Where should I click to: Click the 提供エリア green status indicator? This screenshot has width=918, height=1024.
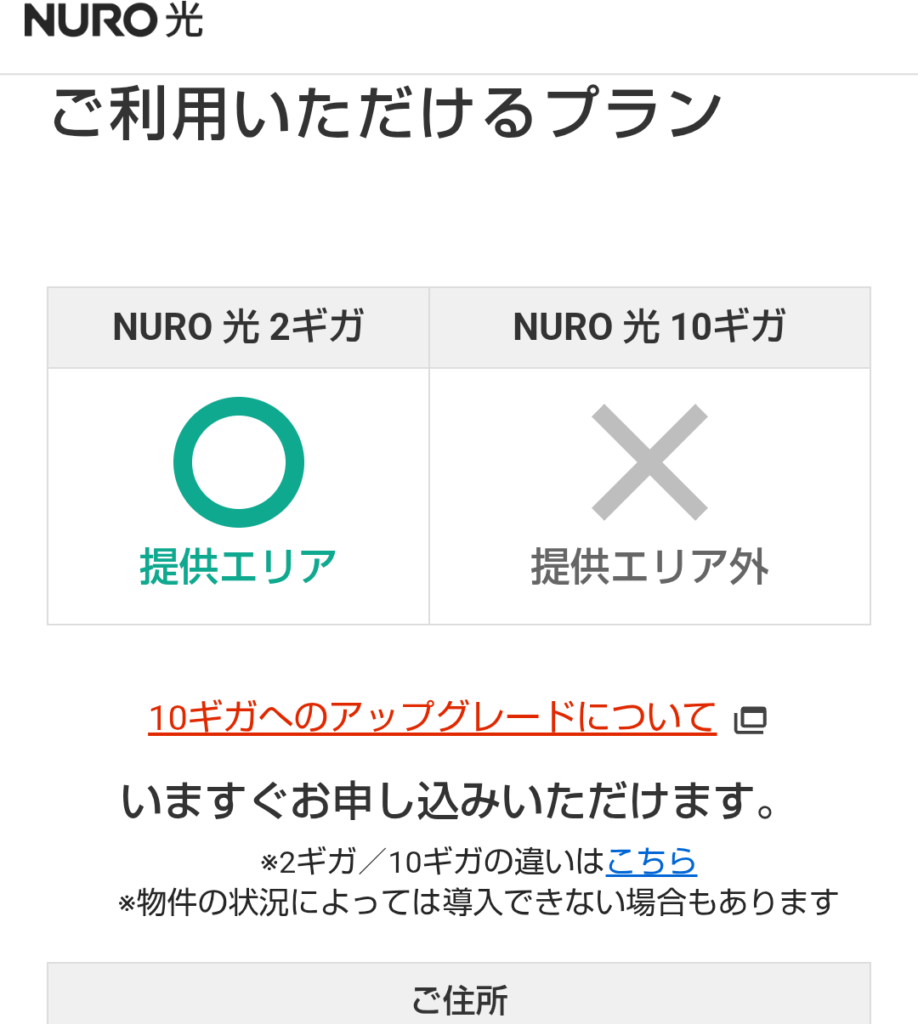238,564
